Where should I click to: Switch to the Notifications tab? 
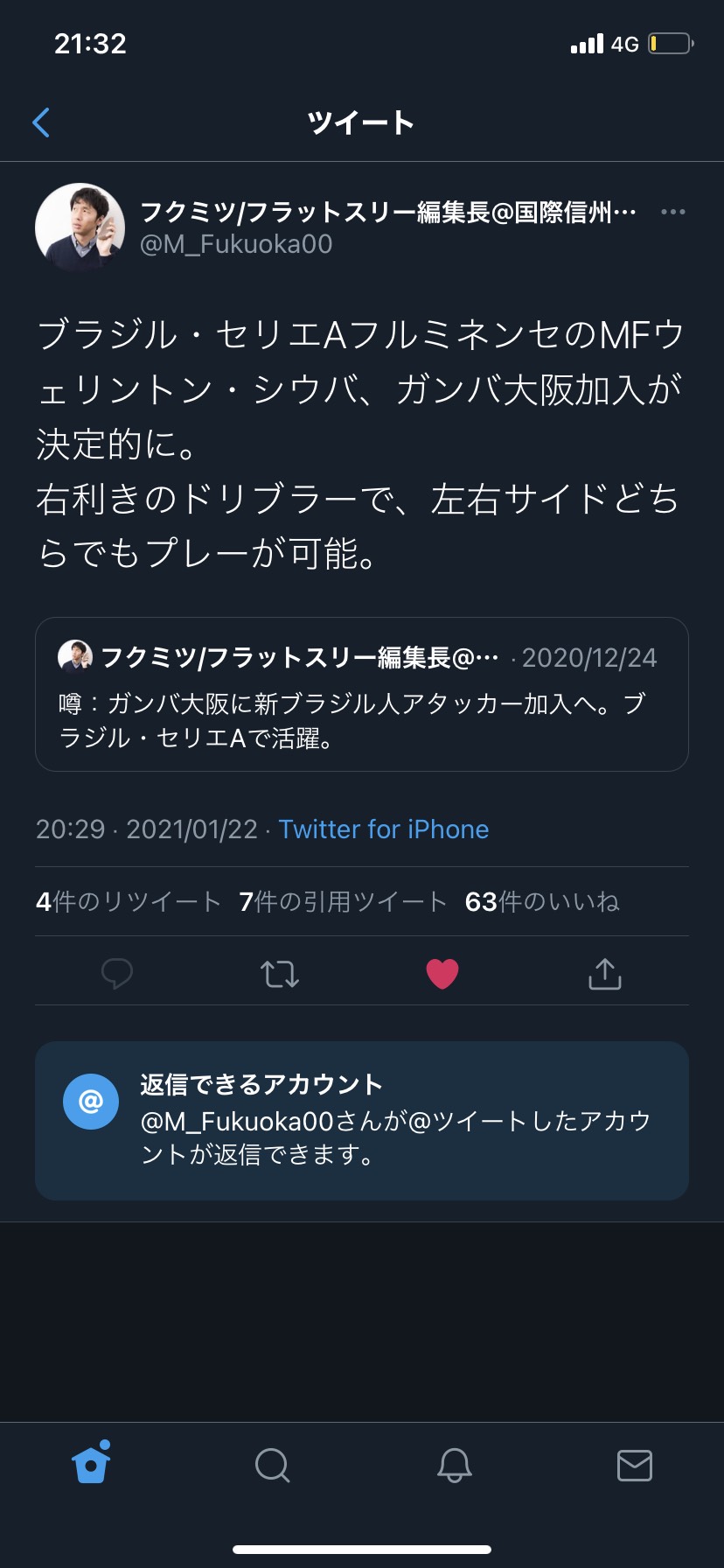[x=454, y=1464]
